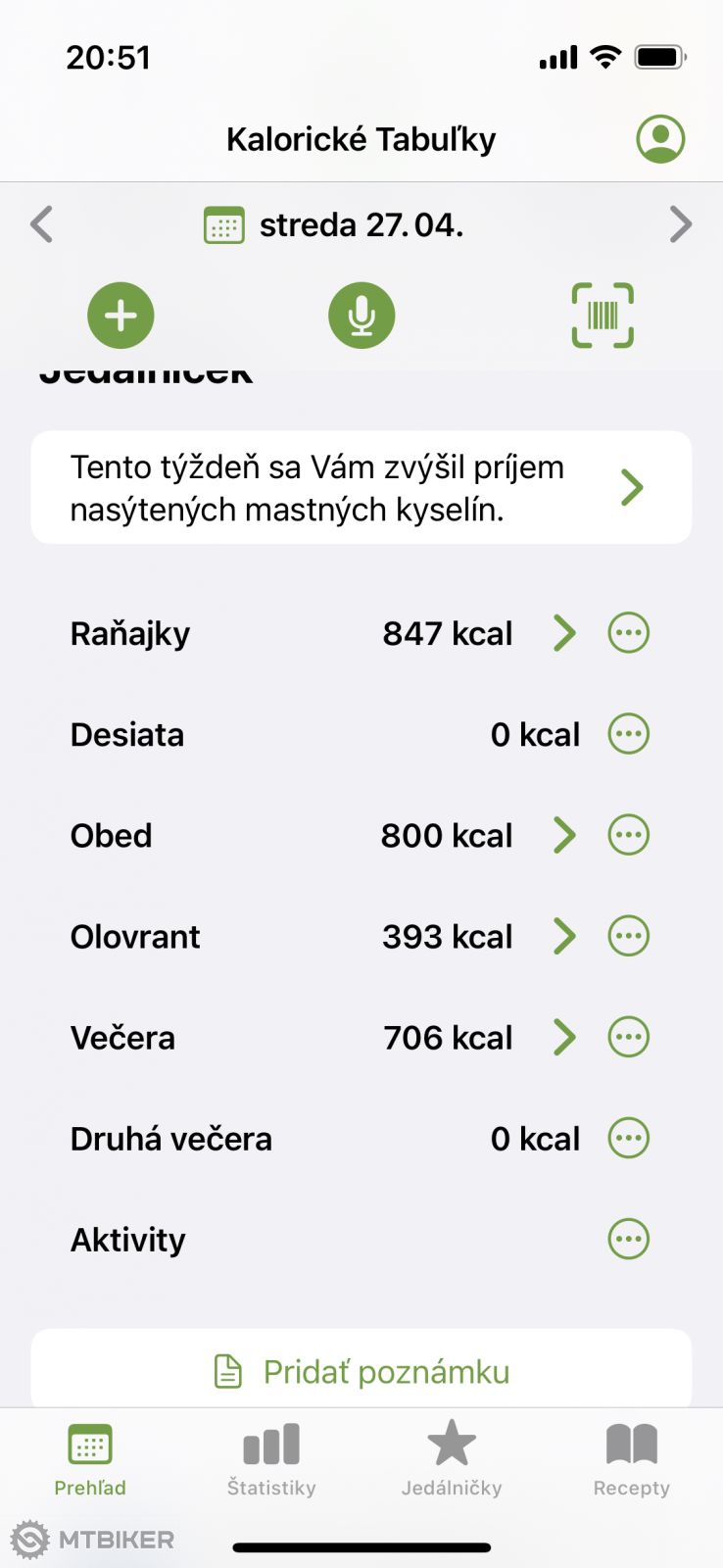Image resolution: width=723 pixels, height=1568 pixels.
Task: Open more options for Druhá večera
Action: click(x=629, y=1138)
